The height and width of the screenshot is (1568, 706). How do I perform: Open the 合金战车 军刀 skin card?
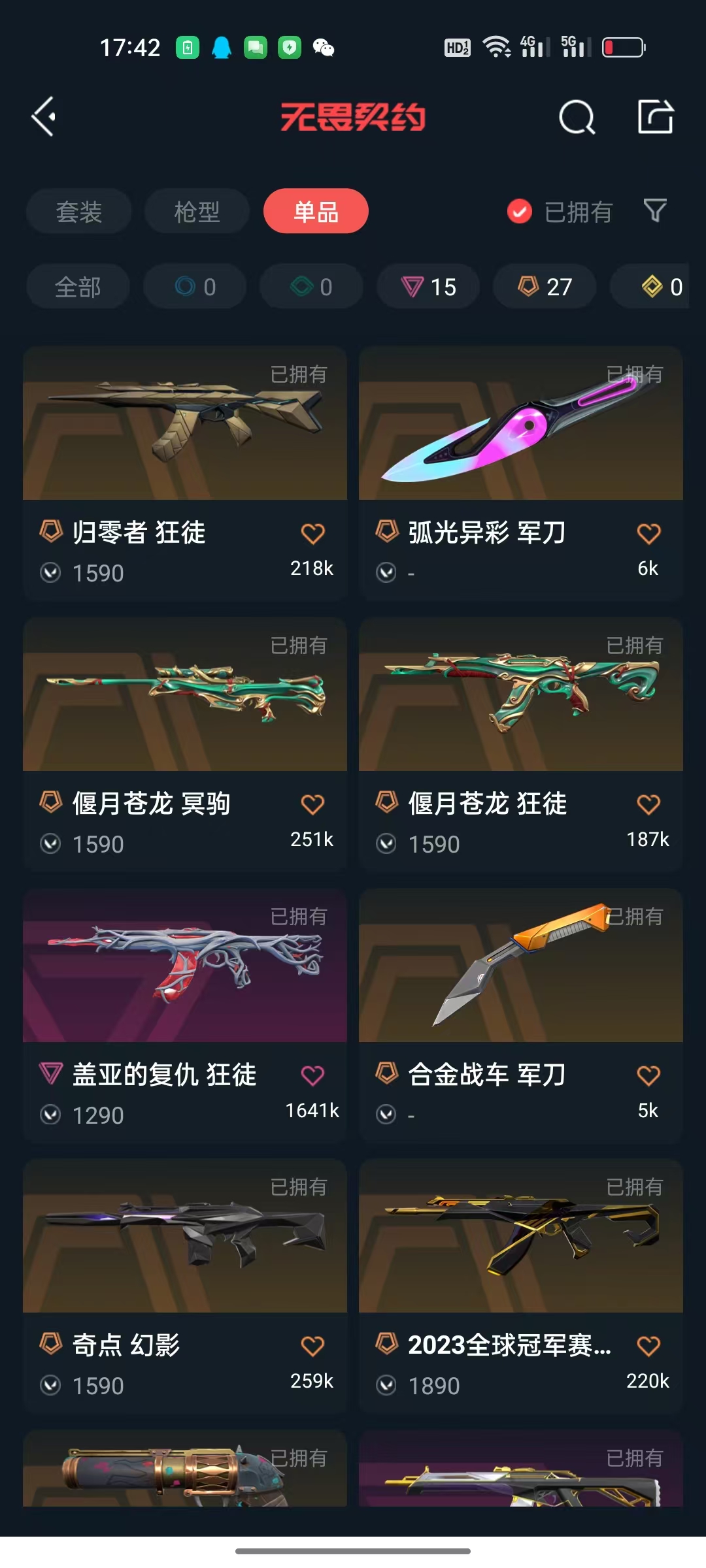tap(521, 1015)
